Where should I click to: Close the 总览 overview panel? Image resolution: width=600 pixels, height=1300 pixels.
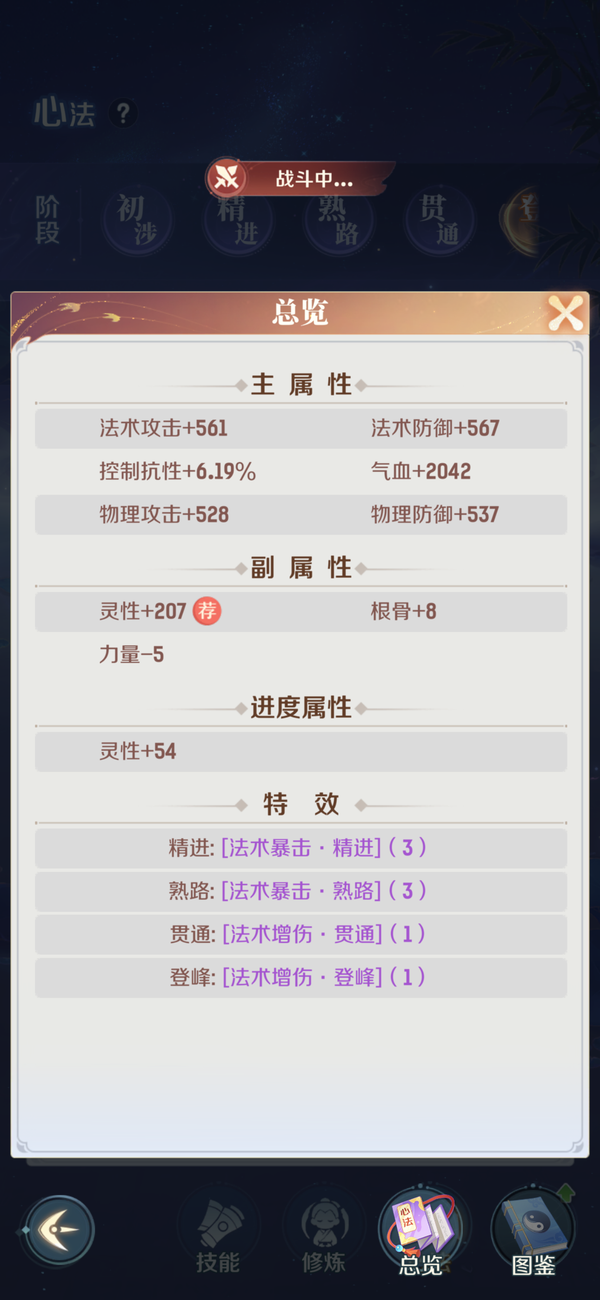pyautogui.click(x=565, y=314)
